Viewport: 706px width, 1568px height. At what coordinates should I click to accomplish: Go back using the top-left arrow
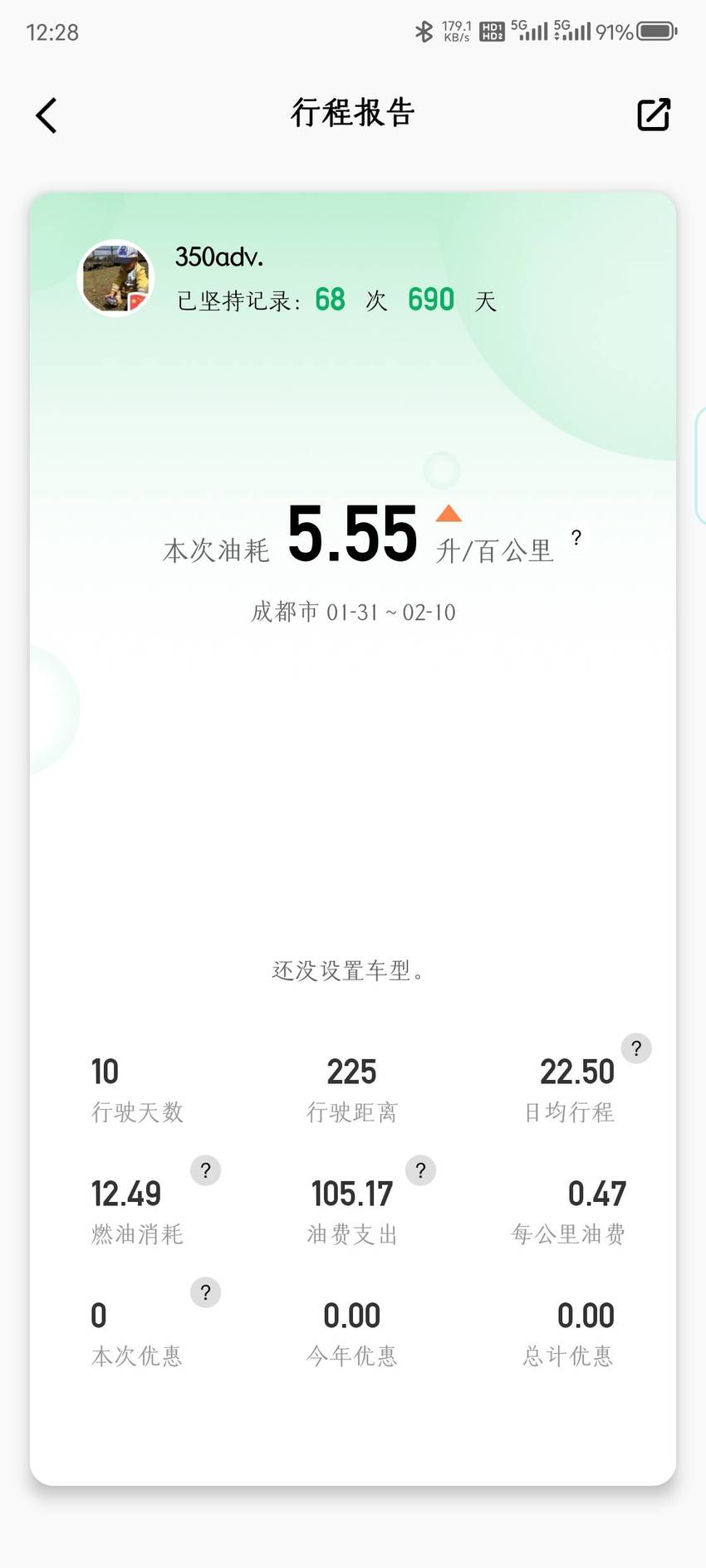pyautogui.click(x=47, y=115)
